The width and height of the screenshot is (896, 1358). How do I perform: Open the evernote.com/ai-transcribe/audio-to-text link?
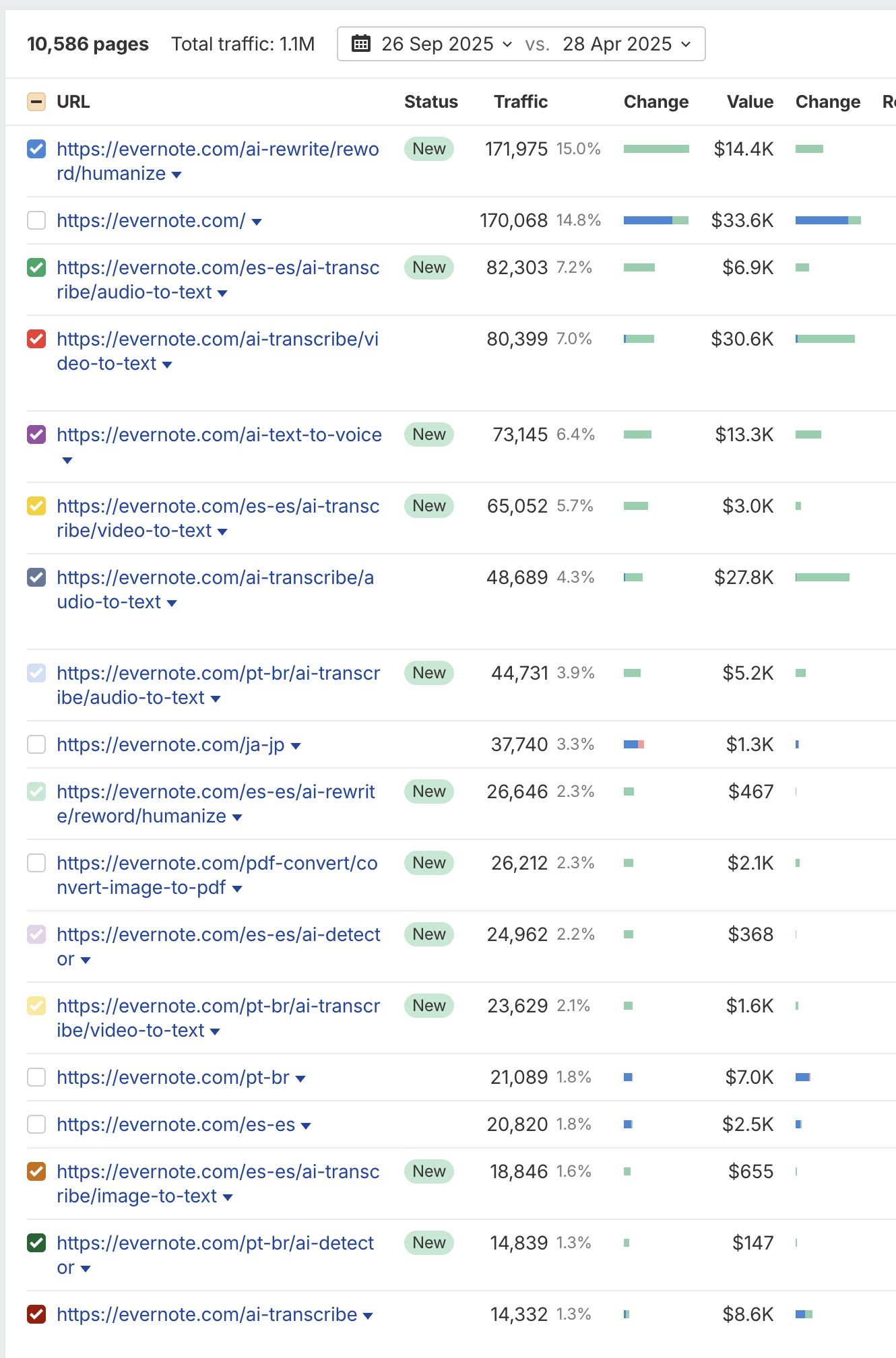[x=214, y=578]
